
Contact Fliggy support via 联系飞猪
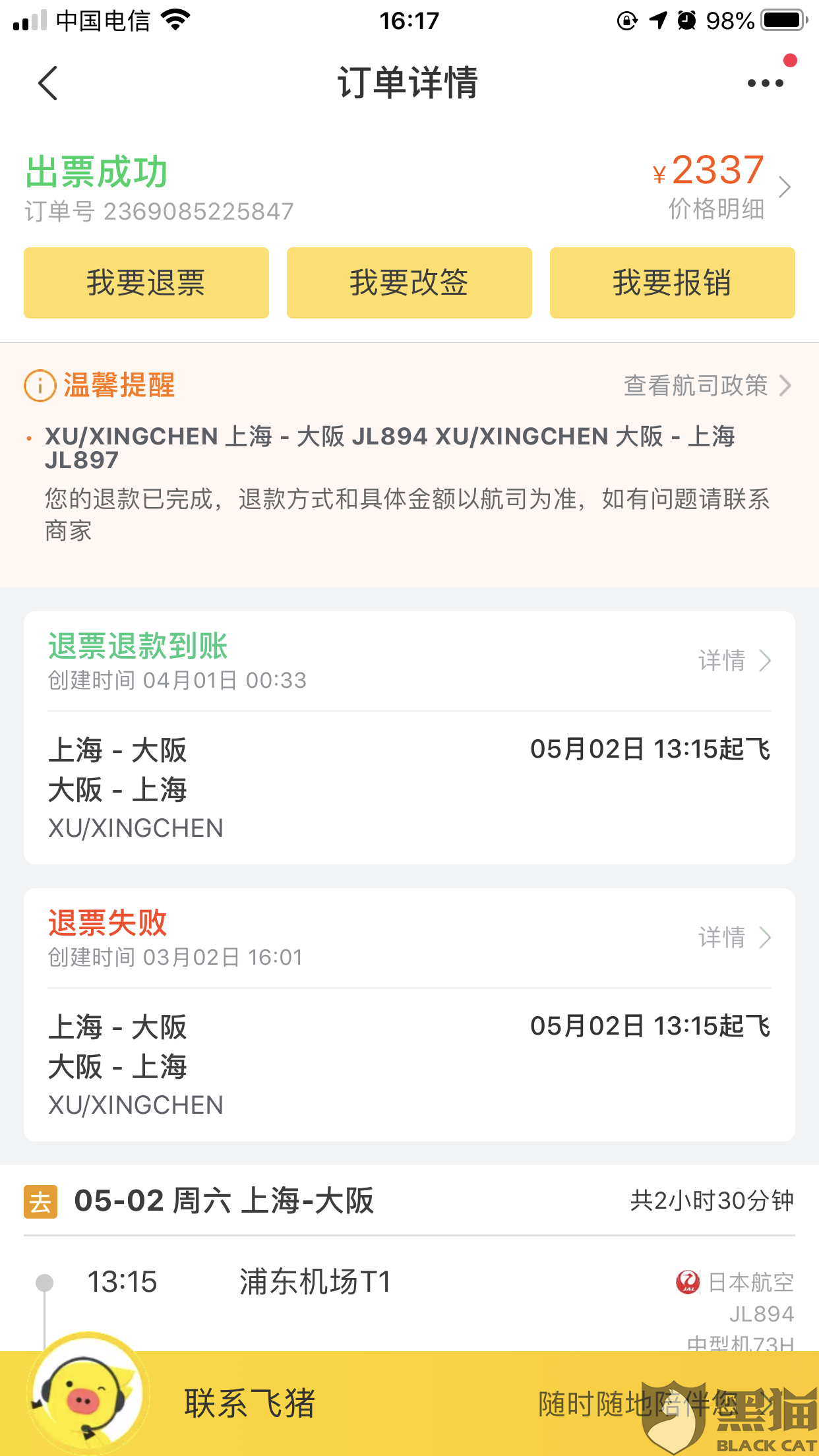tap(249, 1403)
